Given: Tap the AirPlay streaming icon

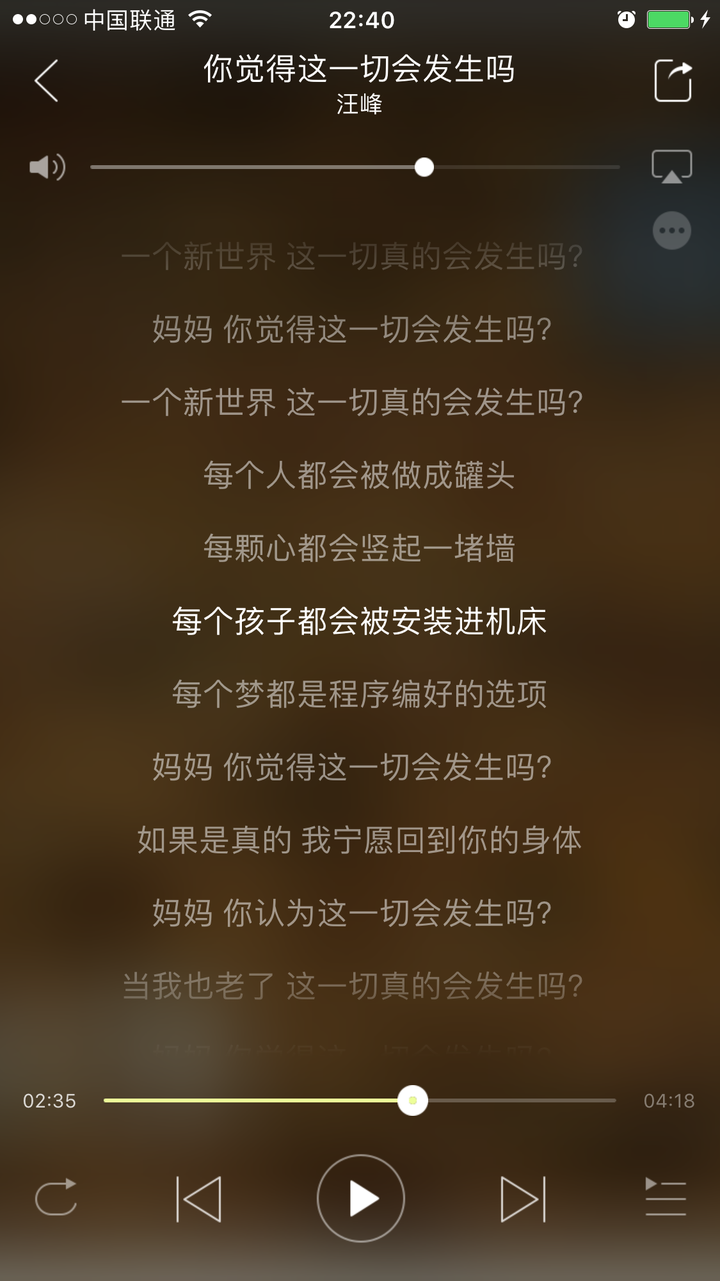Looking at the screenshot, I should point(671,164).
